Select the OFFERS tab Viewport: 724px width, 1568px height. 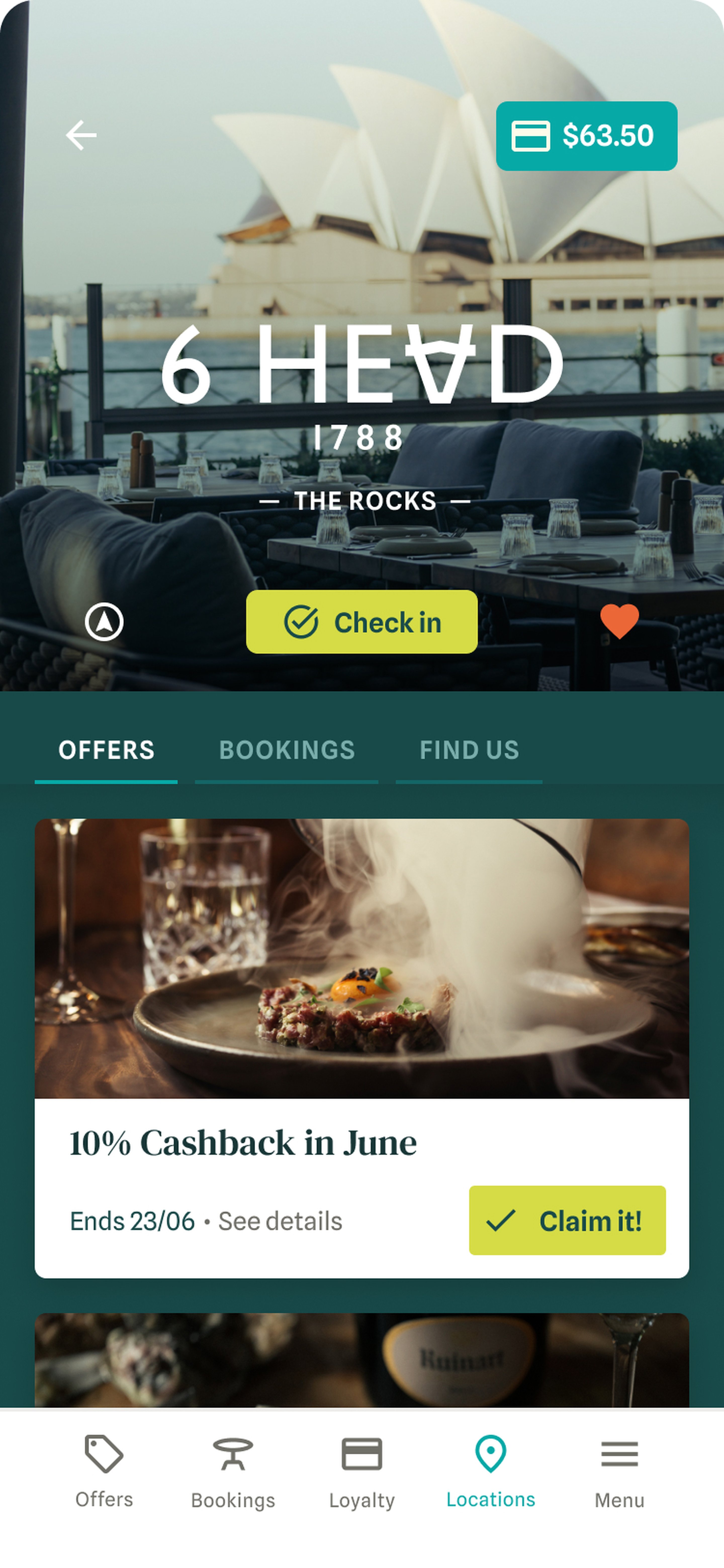pos(107,751)
